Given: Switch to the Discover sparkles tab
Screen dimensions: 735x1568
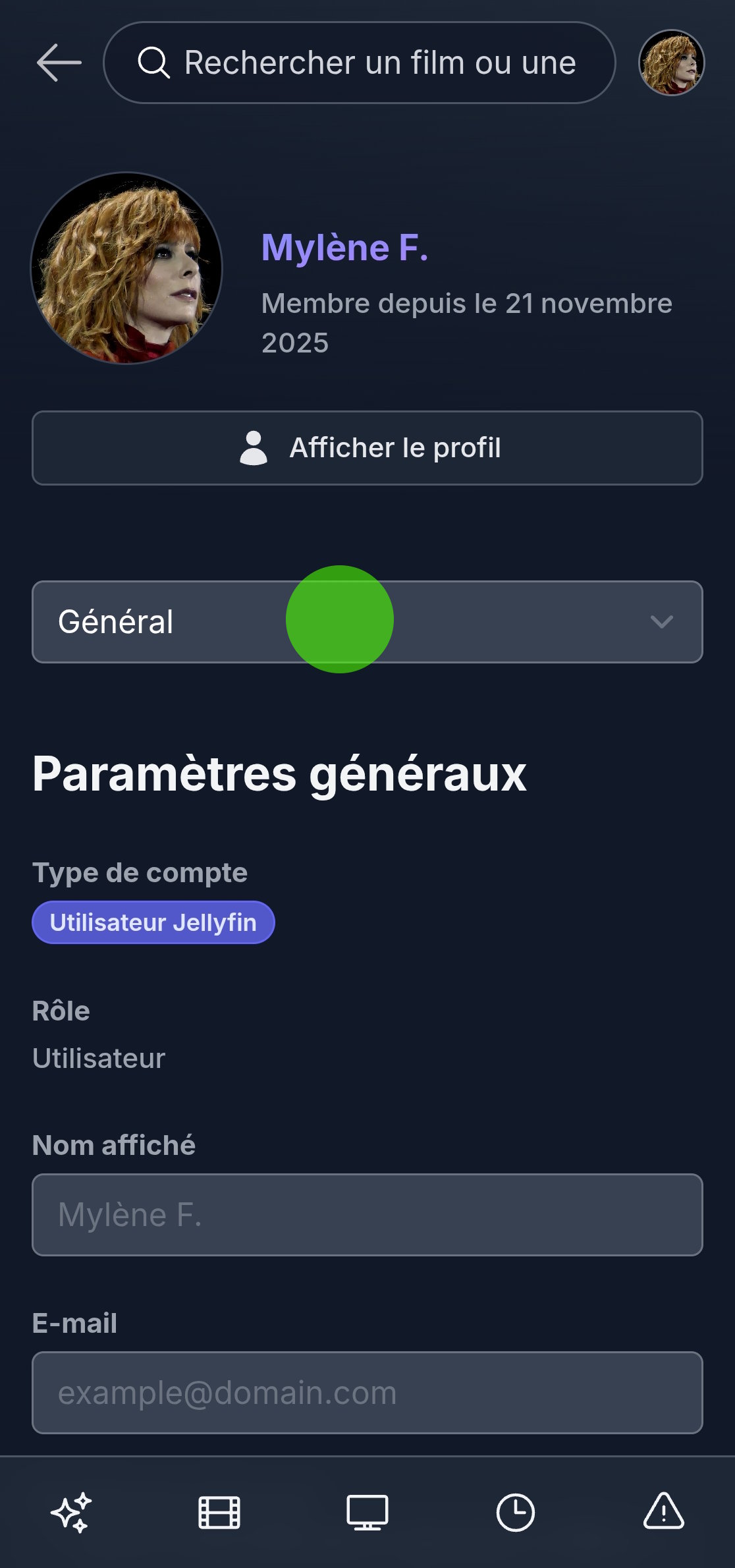Looking at the screenshot, I should (71, 1512).
